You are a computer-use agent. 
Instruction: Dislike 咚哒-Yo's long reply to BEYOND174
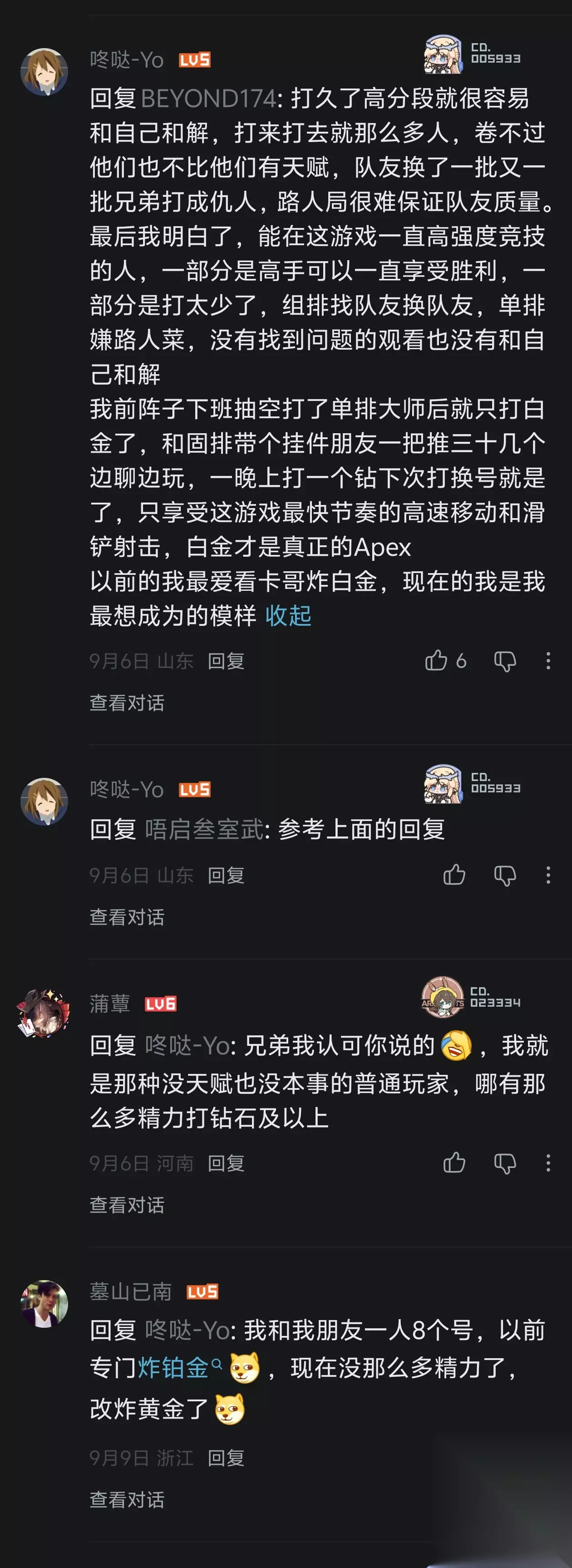[x=505, y=661]
